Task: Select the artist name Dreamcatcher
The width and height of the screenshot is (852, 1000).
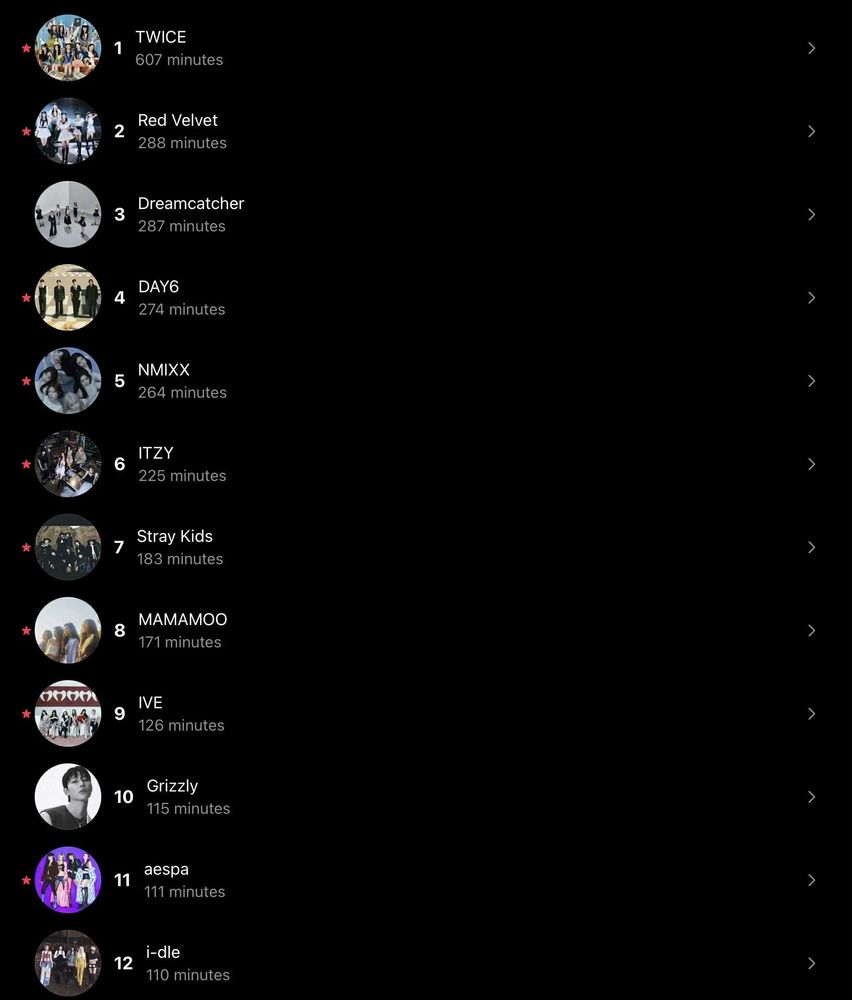Action: click(191, 203)
